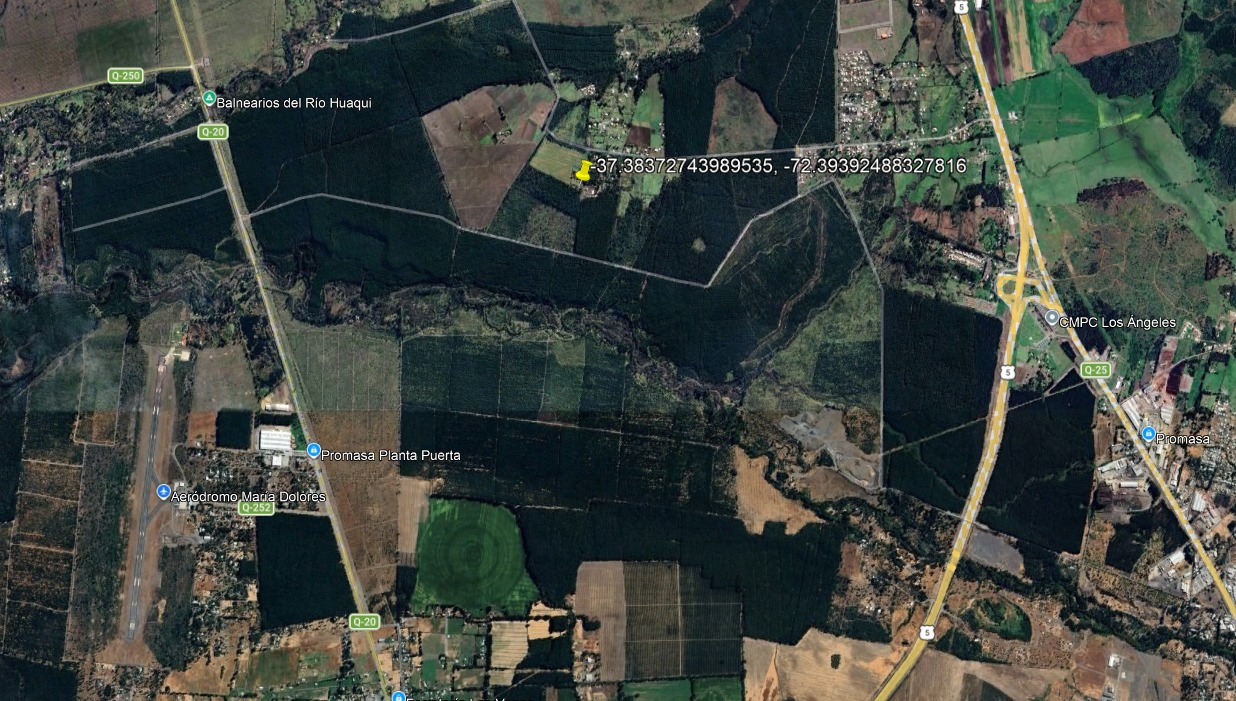This screenshot has height=701, width=1236.
Task: Tap the Aeródromo María Dolores airport marker
Action: 164,493
